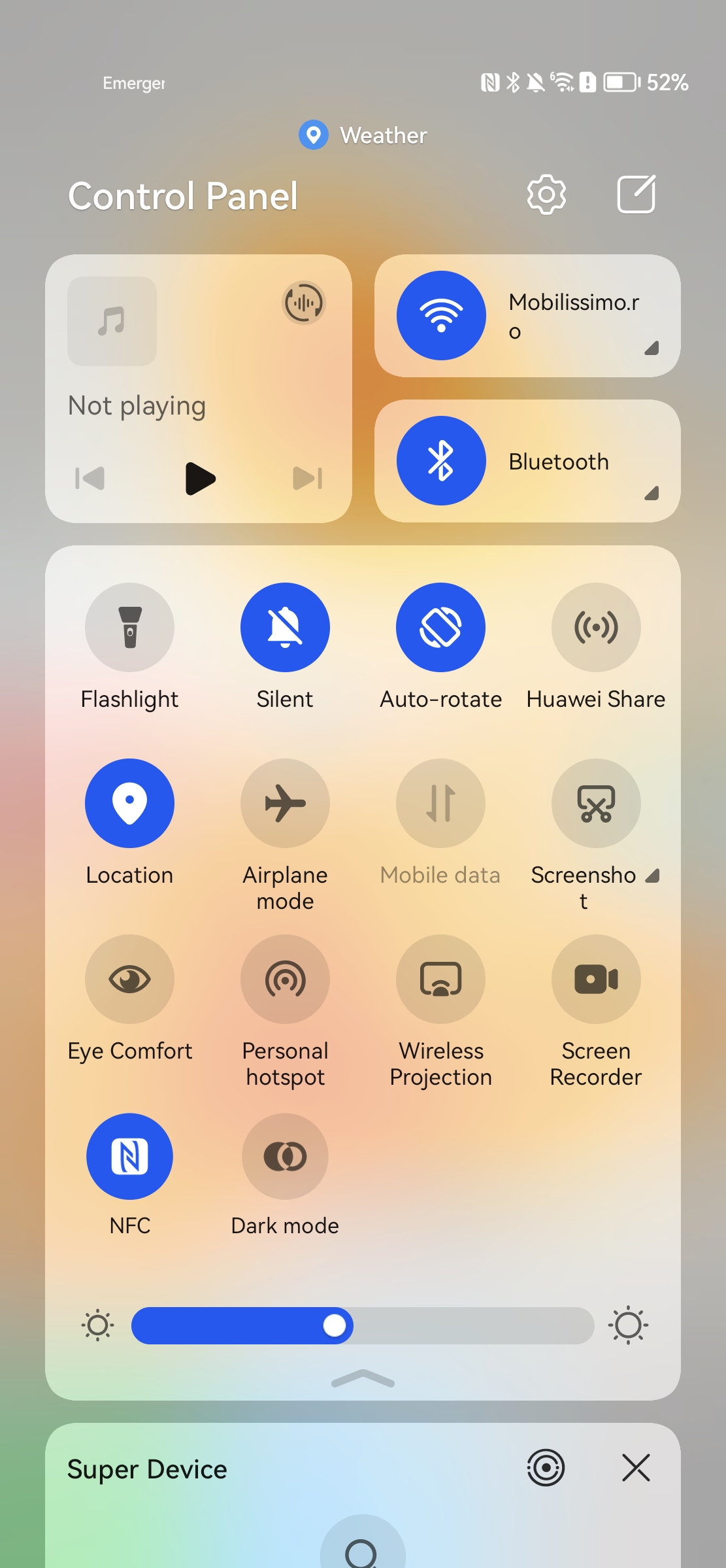This screenshot has height=1568, width=726.
Task: Disable Auto-rotate
Action: point(440,627)
